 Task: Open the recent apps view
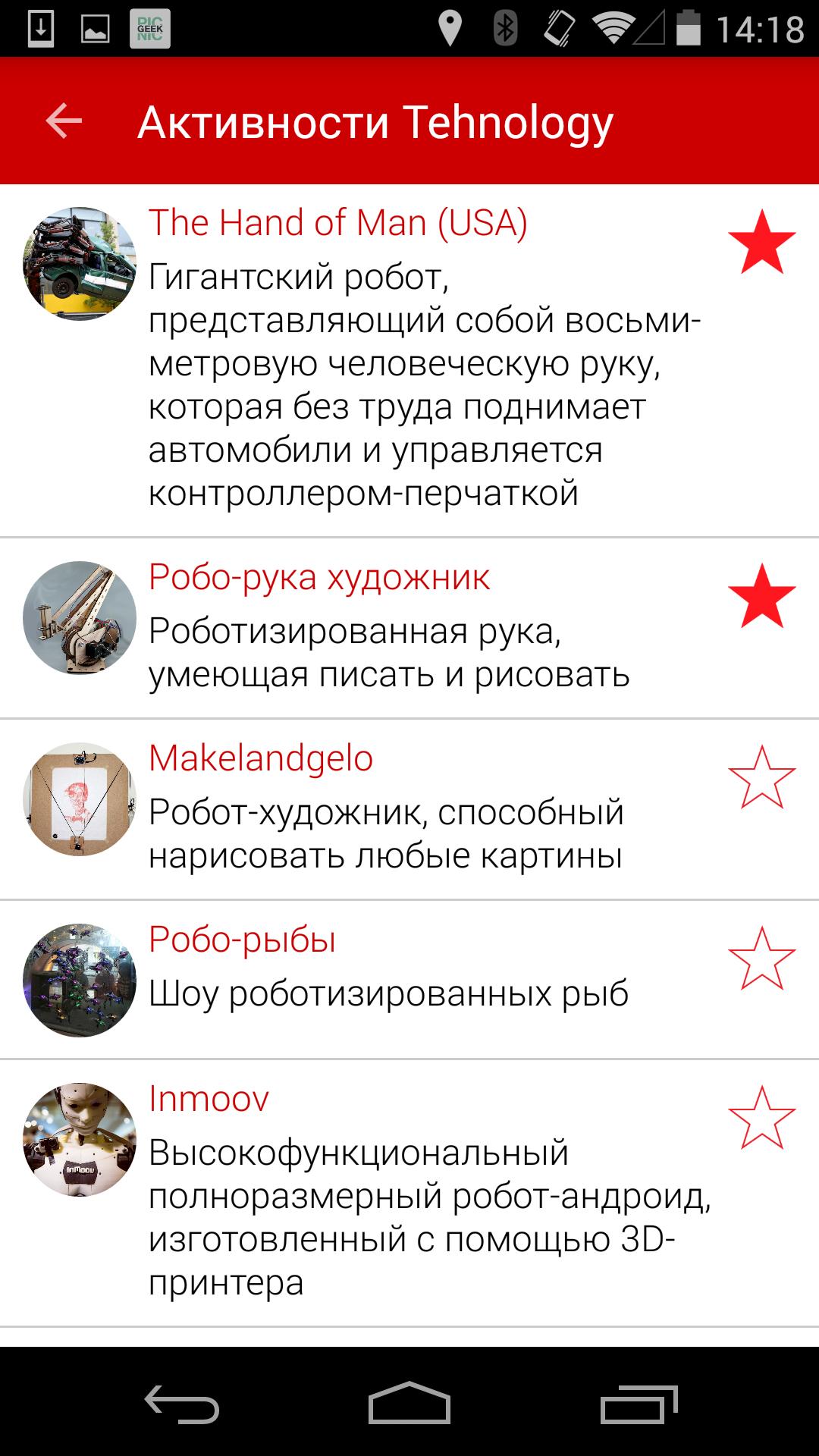[639, 1403]
